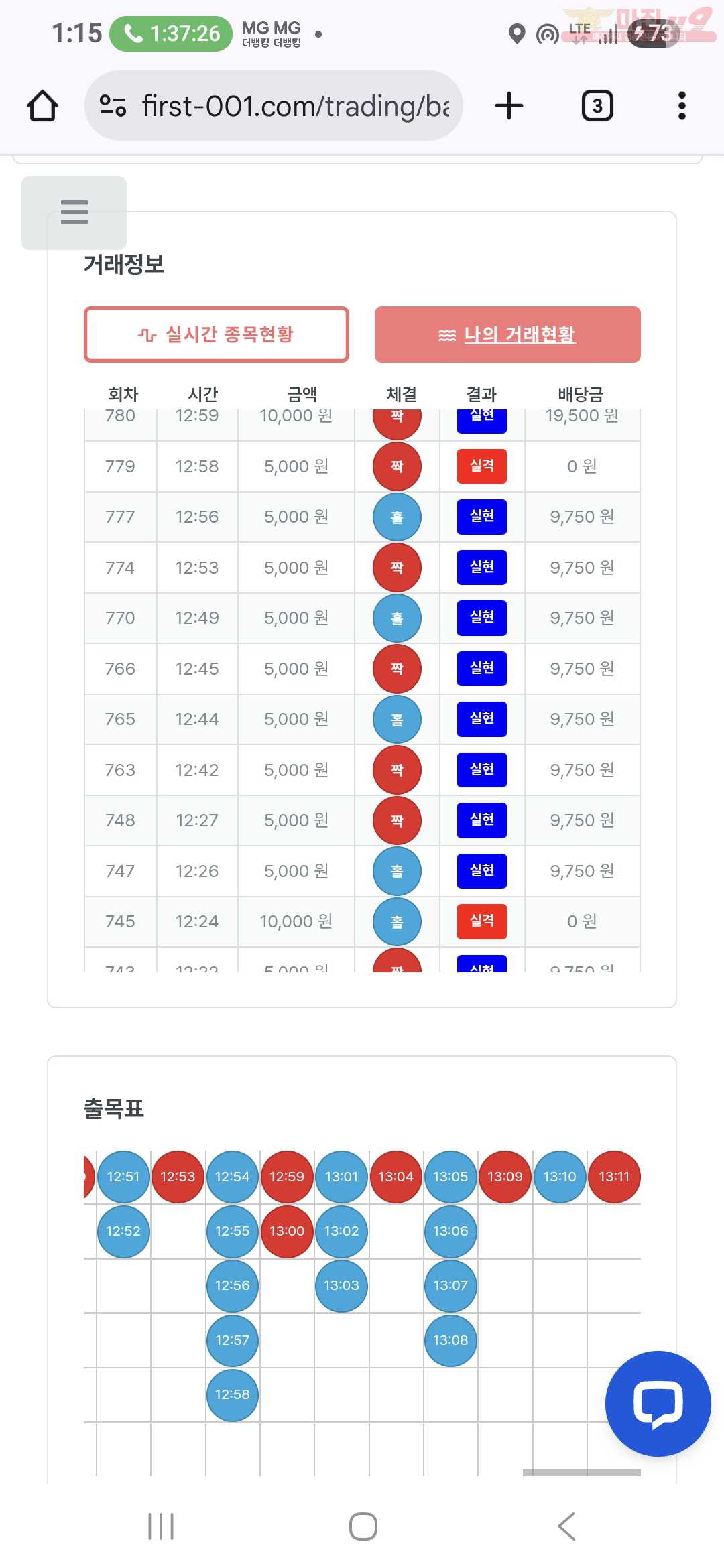
Task: Switch to 나의 거래현황 tab
Action: tap(507, 334)
